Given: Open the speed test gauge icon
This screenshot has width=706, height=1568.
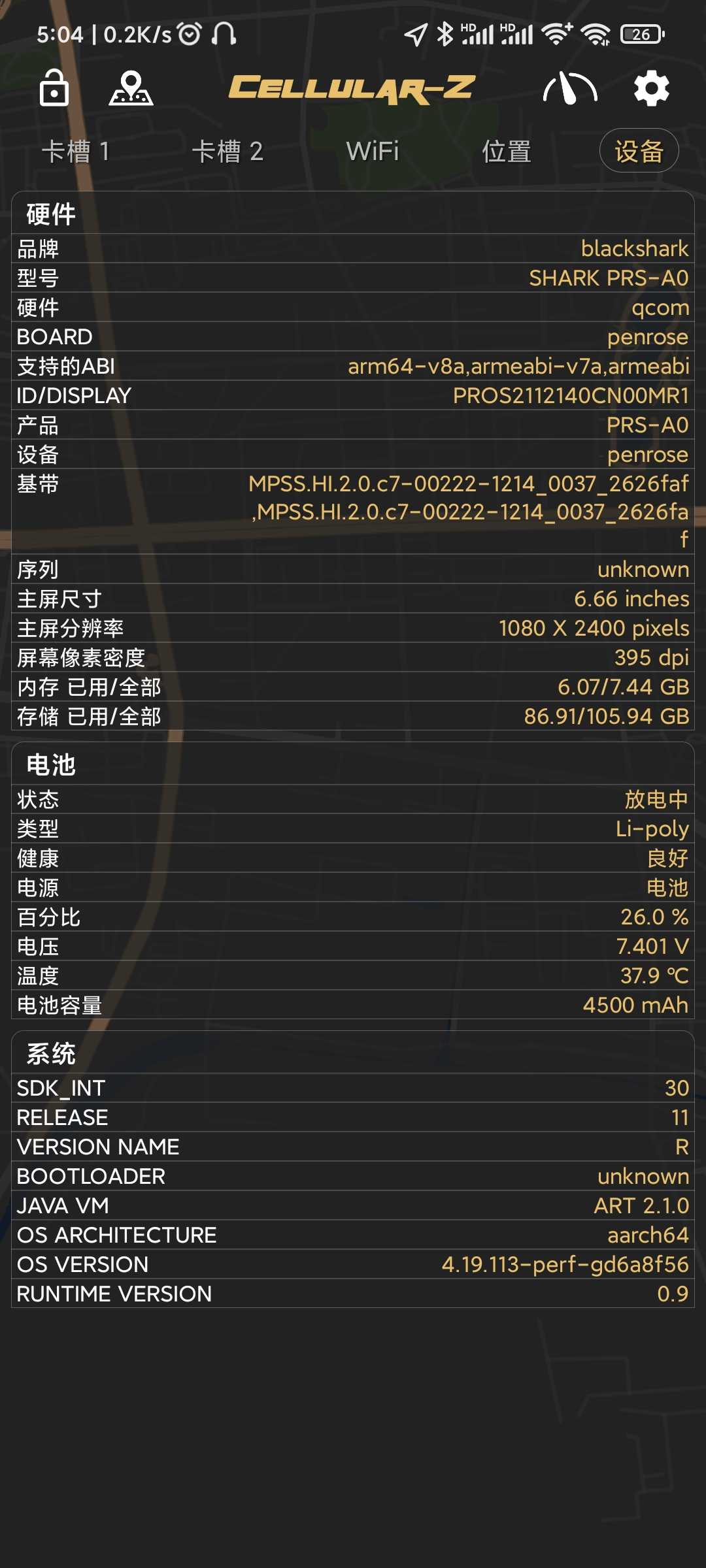Looking at the screenshot, I should (x=570, y=88).
